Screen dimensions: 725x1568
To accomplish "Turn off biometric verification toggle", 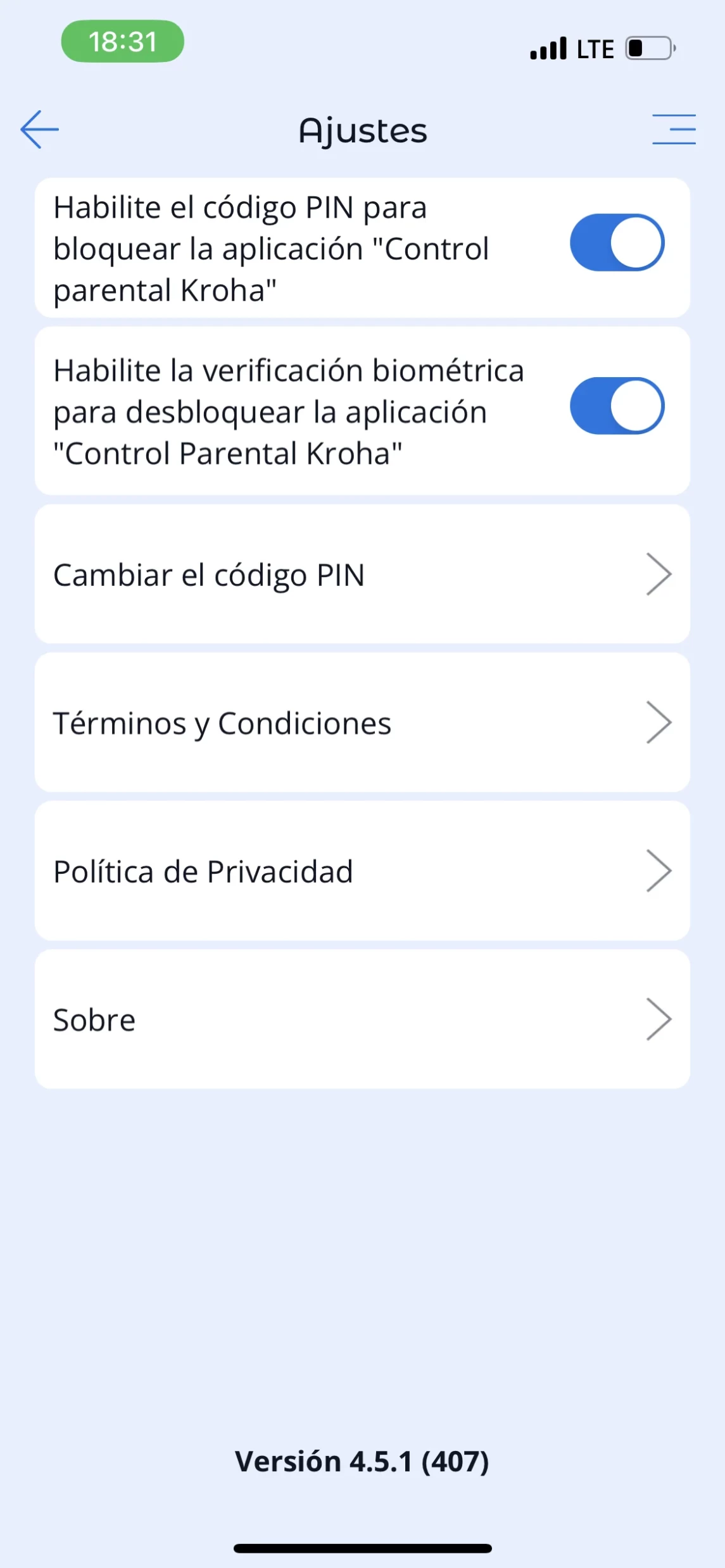I will pyautogui.click(x=617, y=406).
